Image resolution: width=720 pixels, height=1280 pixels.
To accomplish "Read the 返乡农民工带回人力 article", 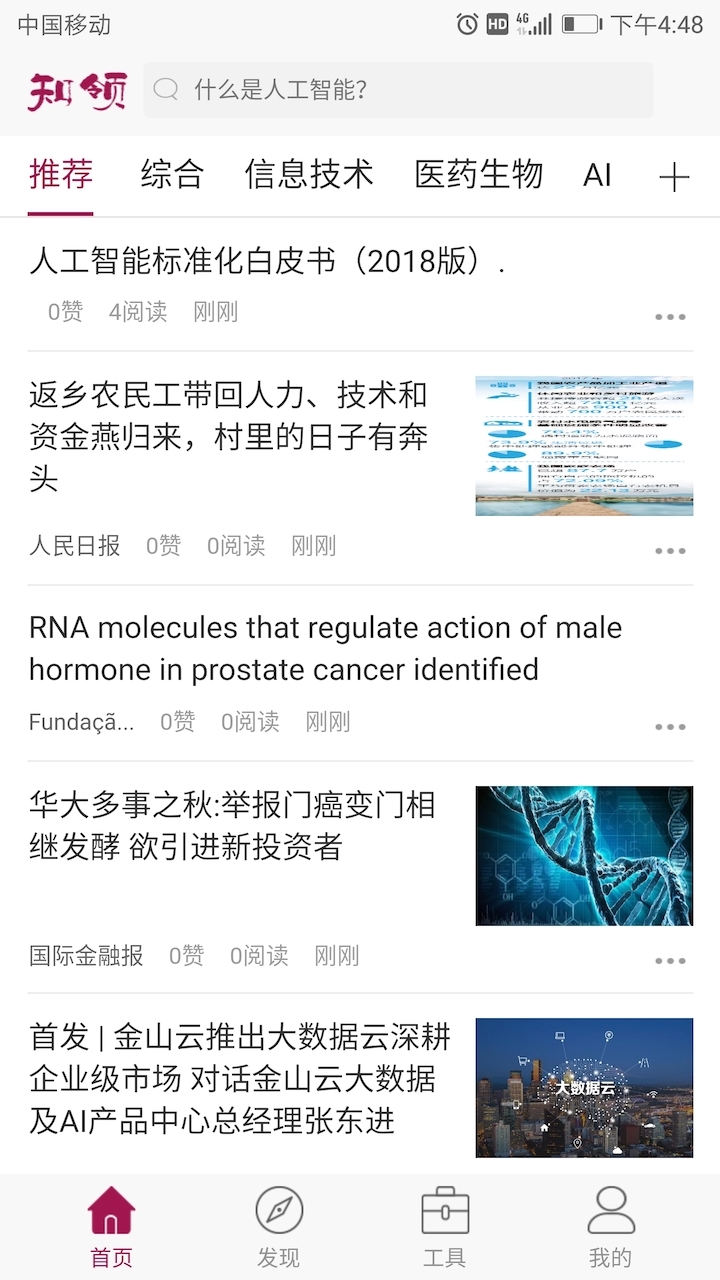I will tap(230, 437).
